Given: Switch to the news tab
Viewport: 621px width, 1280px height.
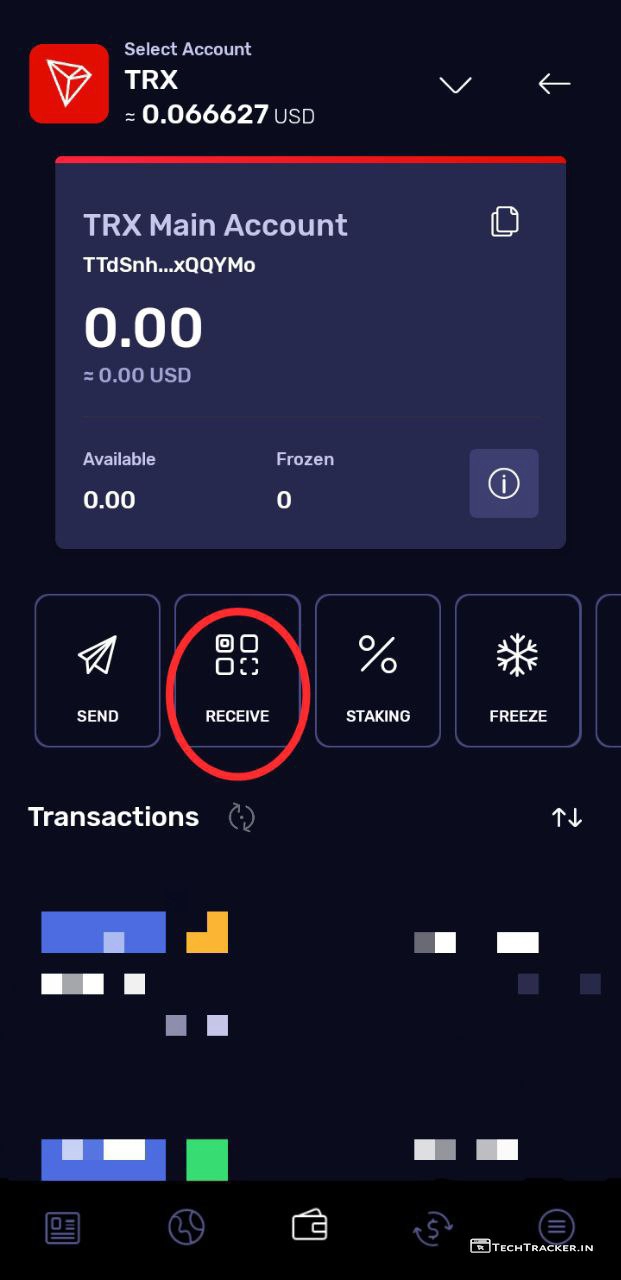Looking at the screenshot, I should [x=63, y=1227].
